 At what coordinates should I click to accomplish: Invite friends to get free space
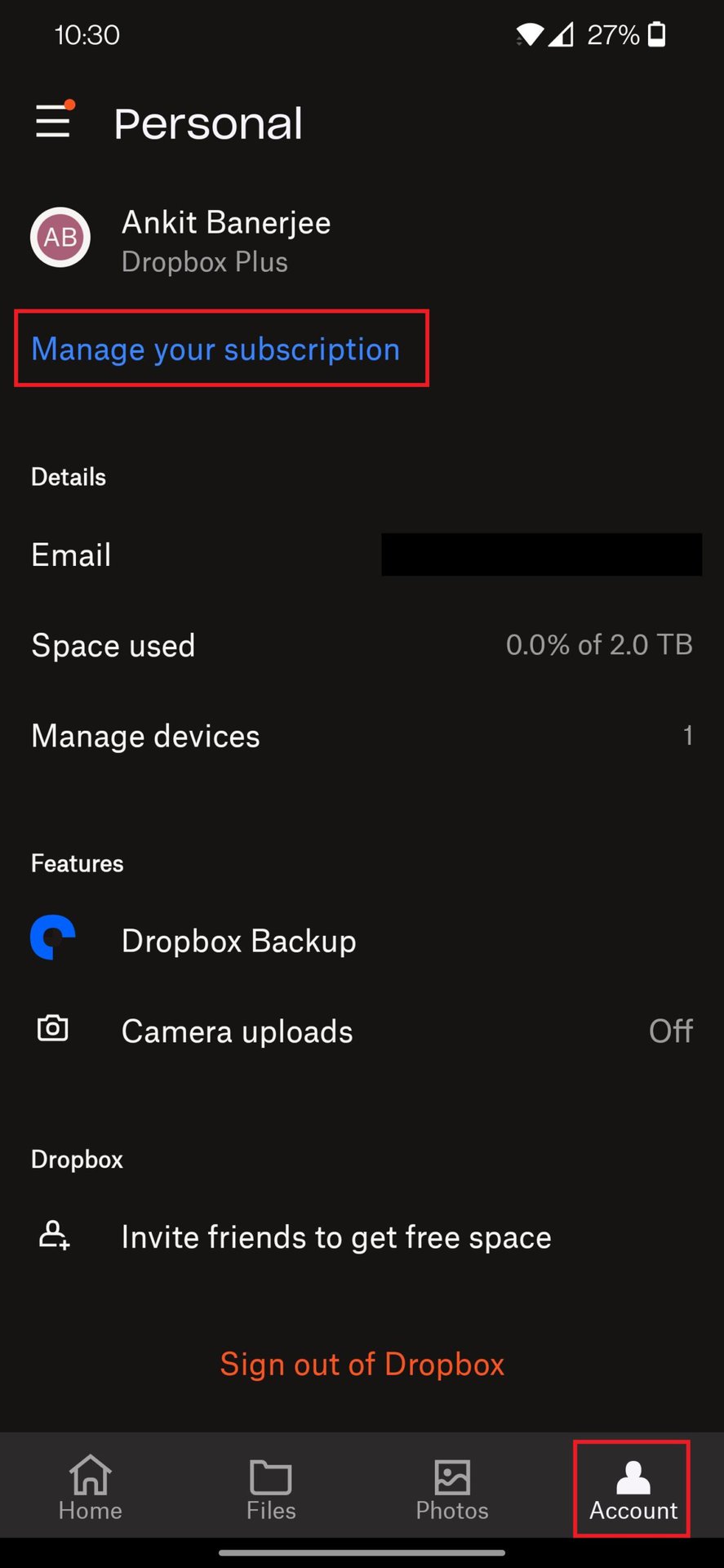[335, 1237]
